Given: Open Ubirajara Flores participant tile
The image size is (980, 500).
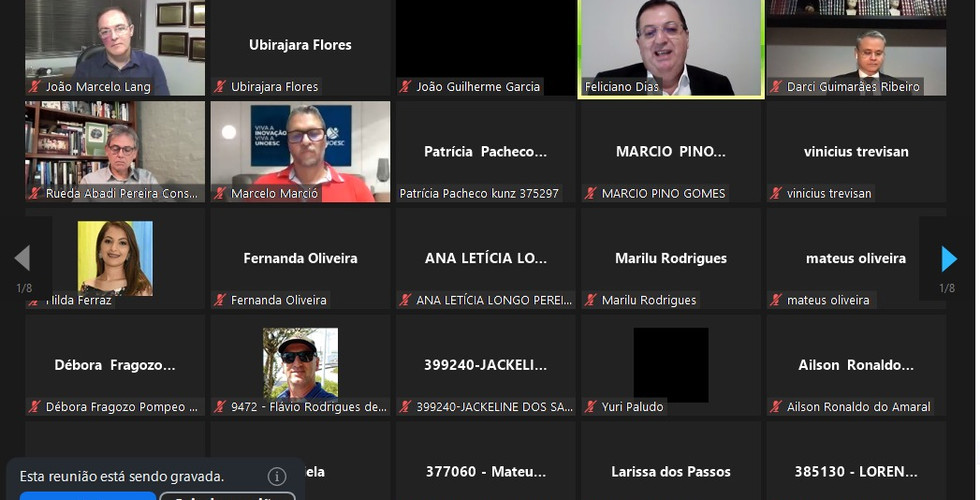Looking at the screenshot, I should (x=300, y=47).
